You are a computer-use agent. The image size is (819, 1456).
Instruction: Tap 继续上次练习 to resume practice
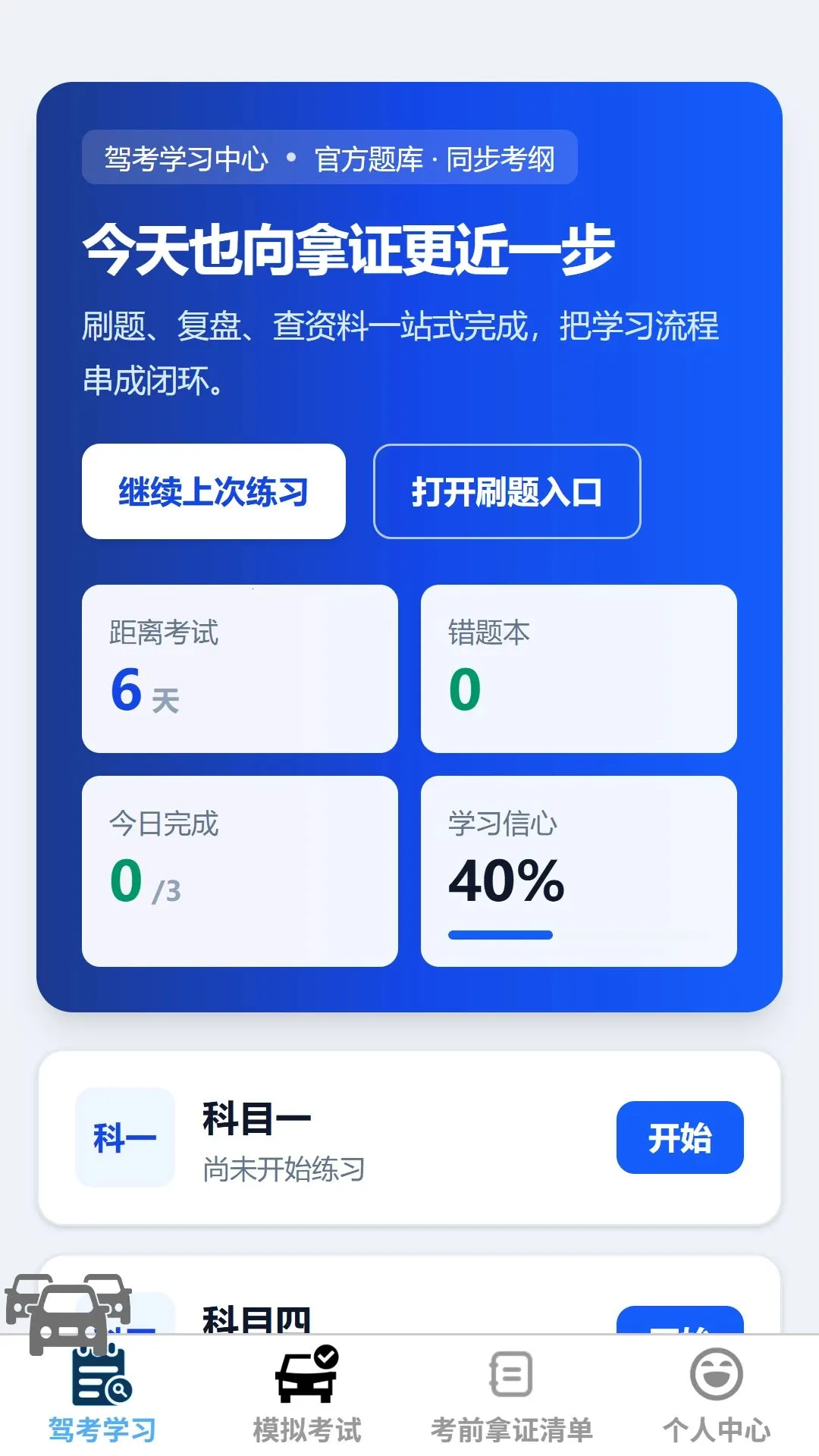point(213,491)
